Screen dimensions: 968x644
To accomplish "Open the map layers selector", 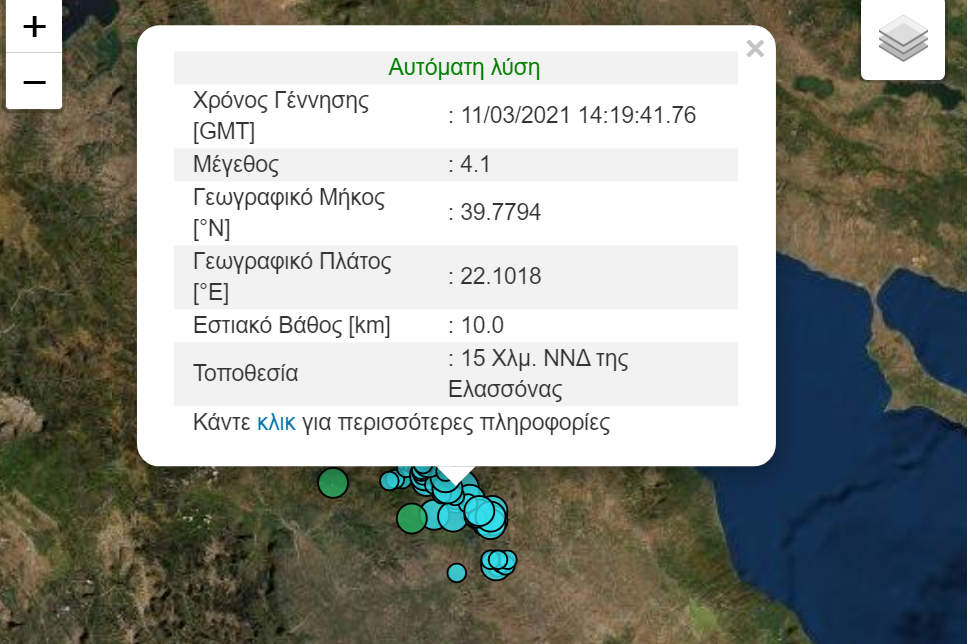I will 903,39.
